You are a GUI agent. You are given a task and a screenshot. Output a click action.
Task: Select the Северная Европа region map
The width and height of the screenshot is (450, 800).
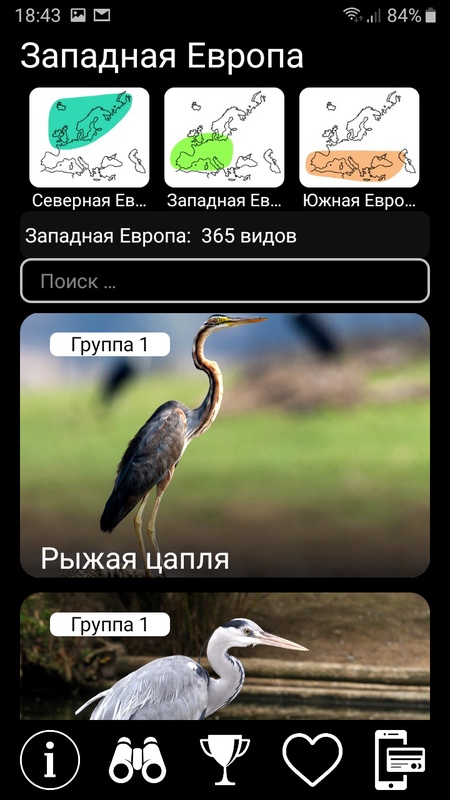[x=89, y=138]
